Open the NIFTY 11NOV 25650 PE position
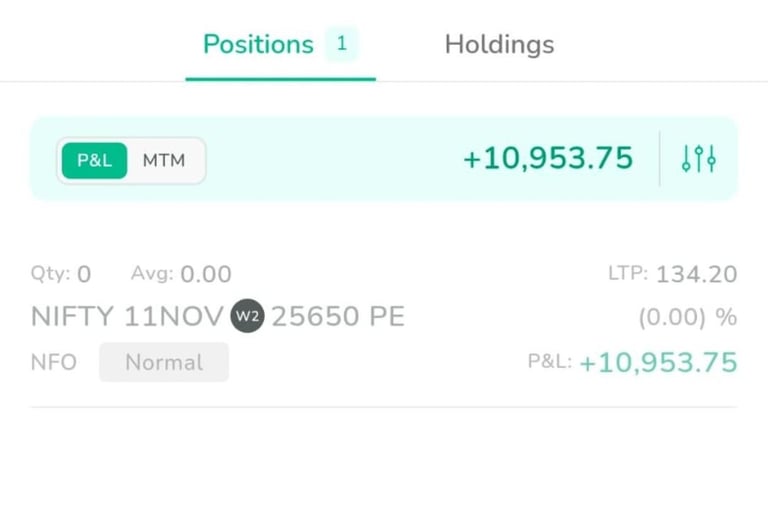768x512 pixels. click(218, 317)
